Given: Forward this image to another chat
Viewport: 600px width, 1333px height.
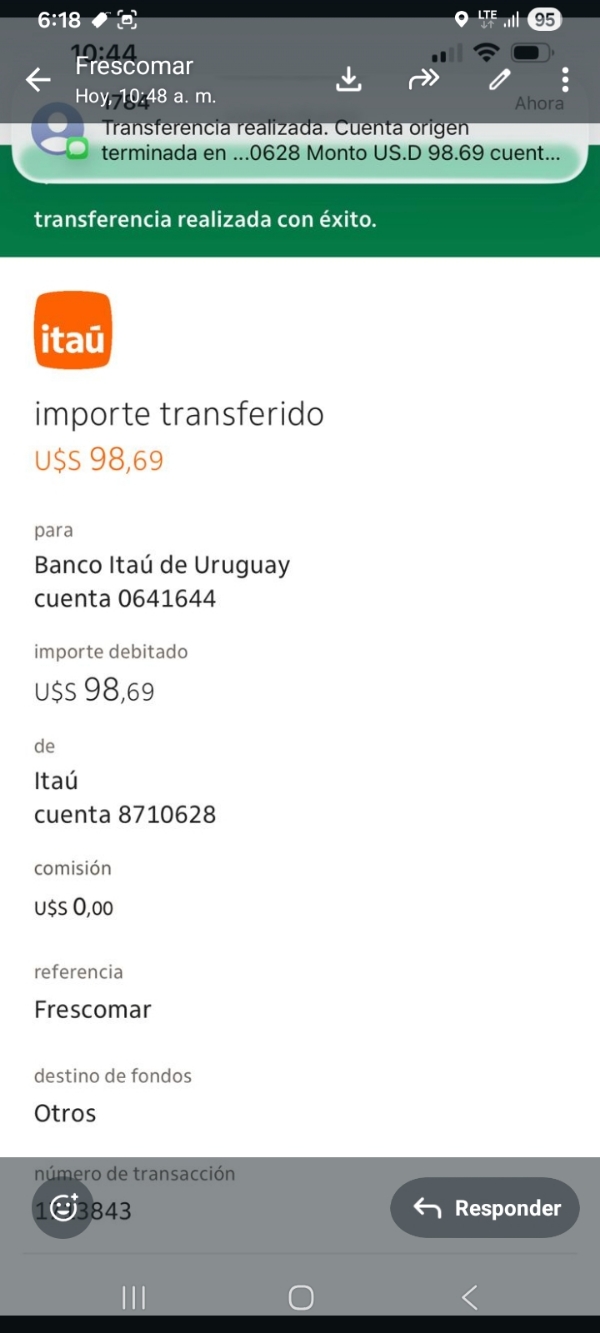Looking at the screenshot, I should [424, 80].
